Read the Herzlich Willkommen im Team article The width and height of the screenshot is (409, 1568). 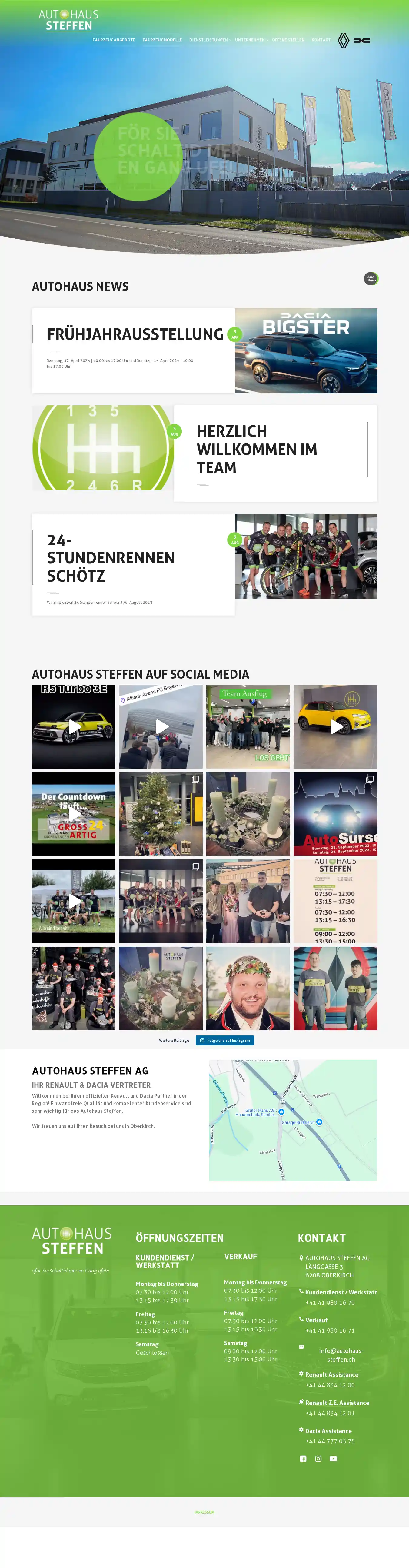(x=256, y=449)
